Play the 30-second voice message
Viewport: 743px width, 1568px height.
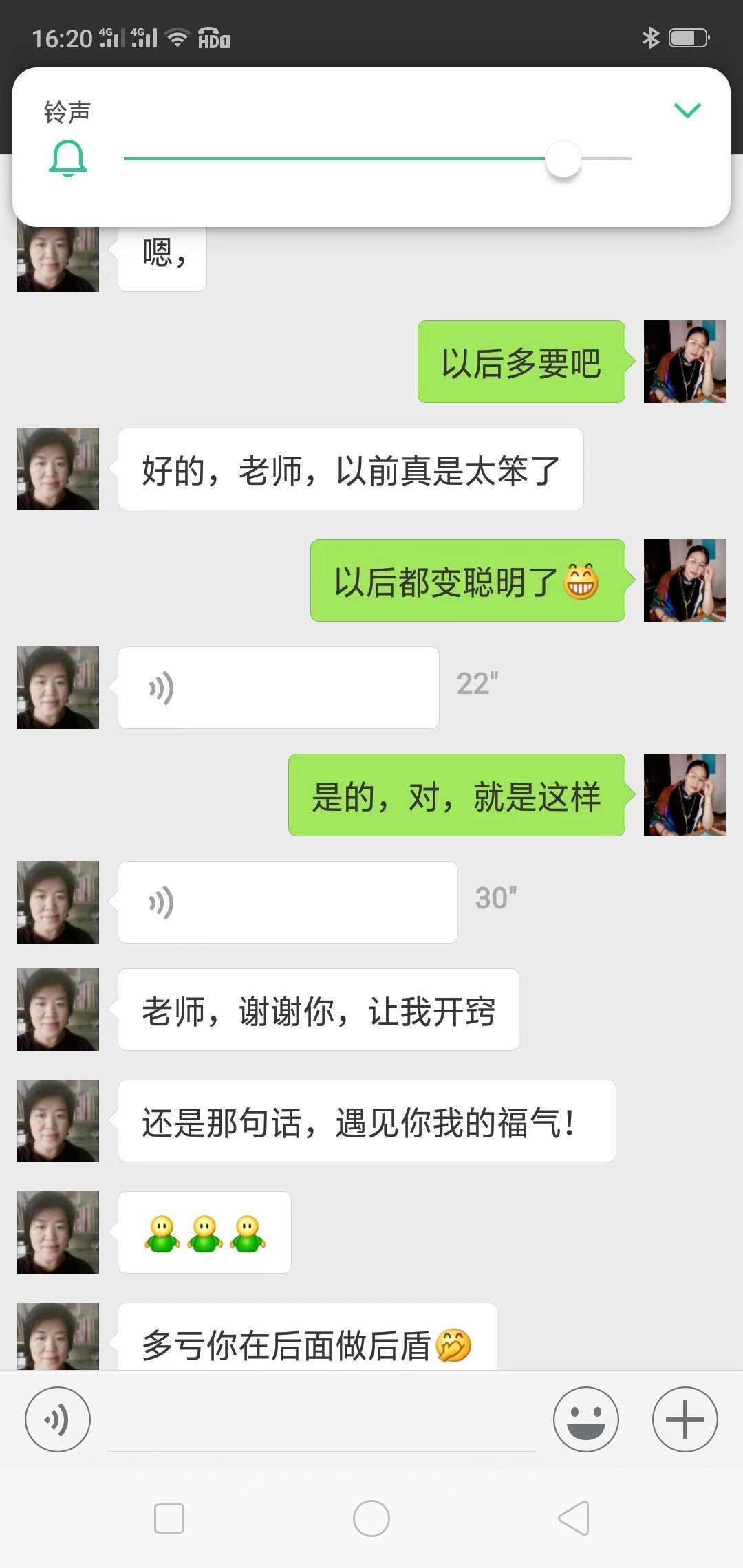point(288,902)
